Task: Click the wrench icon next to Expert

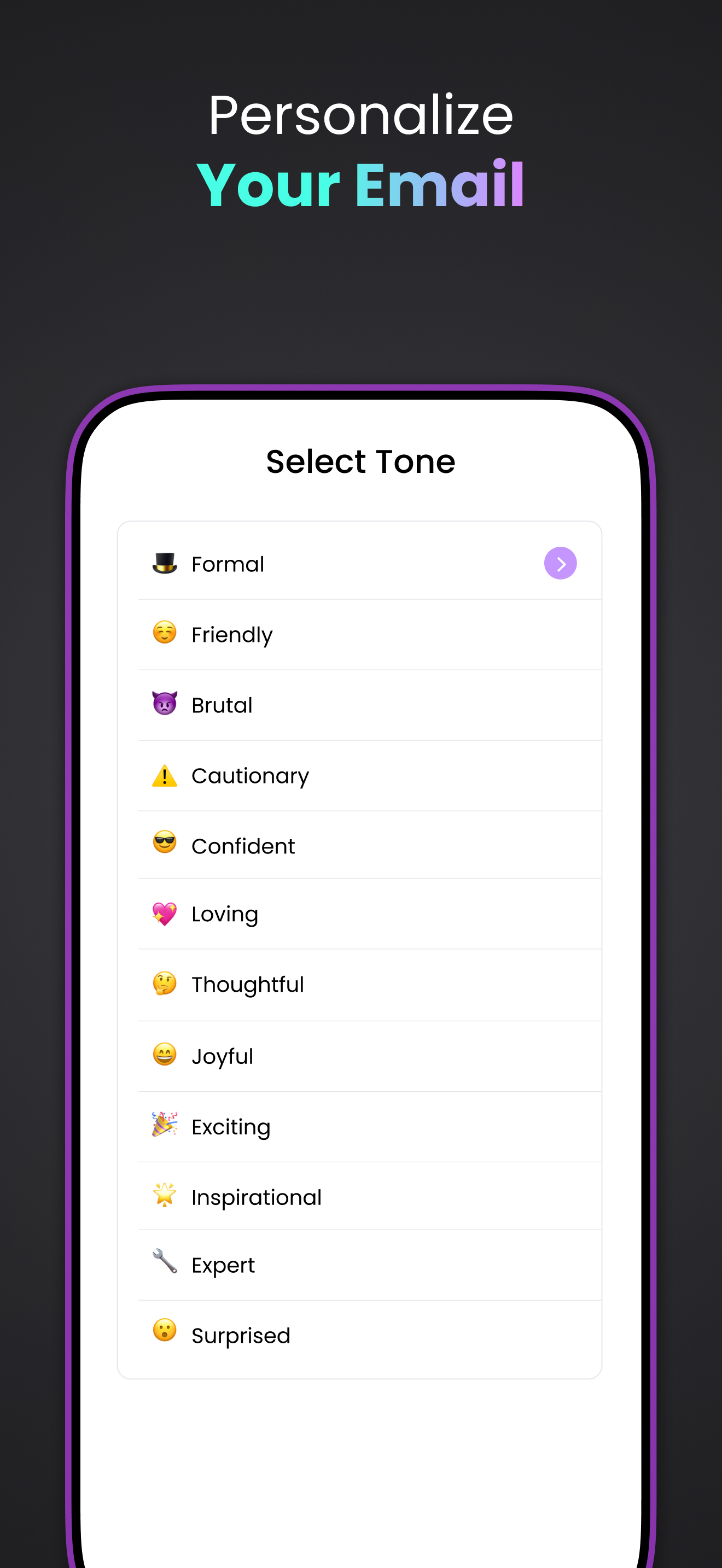Action: pos(165,1265)
